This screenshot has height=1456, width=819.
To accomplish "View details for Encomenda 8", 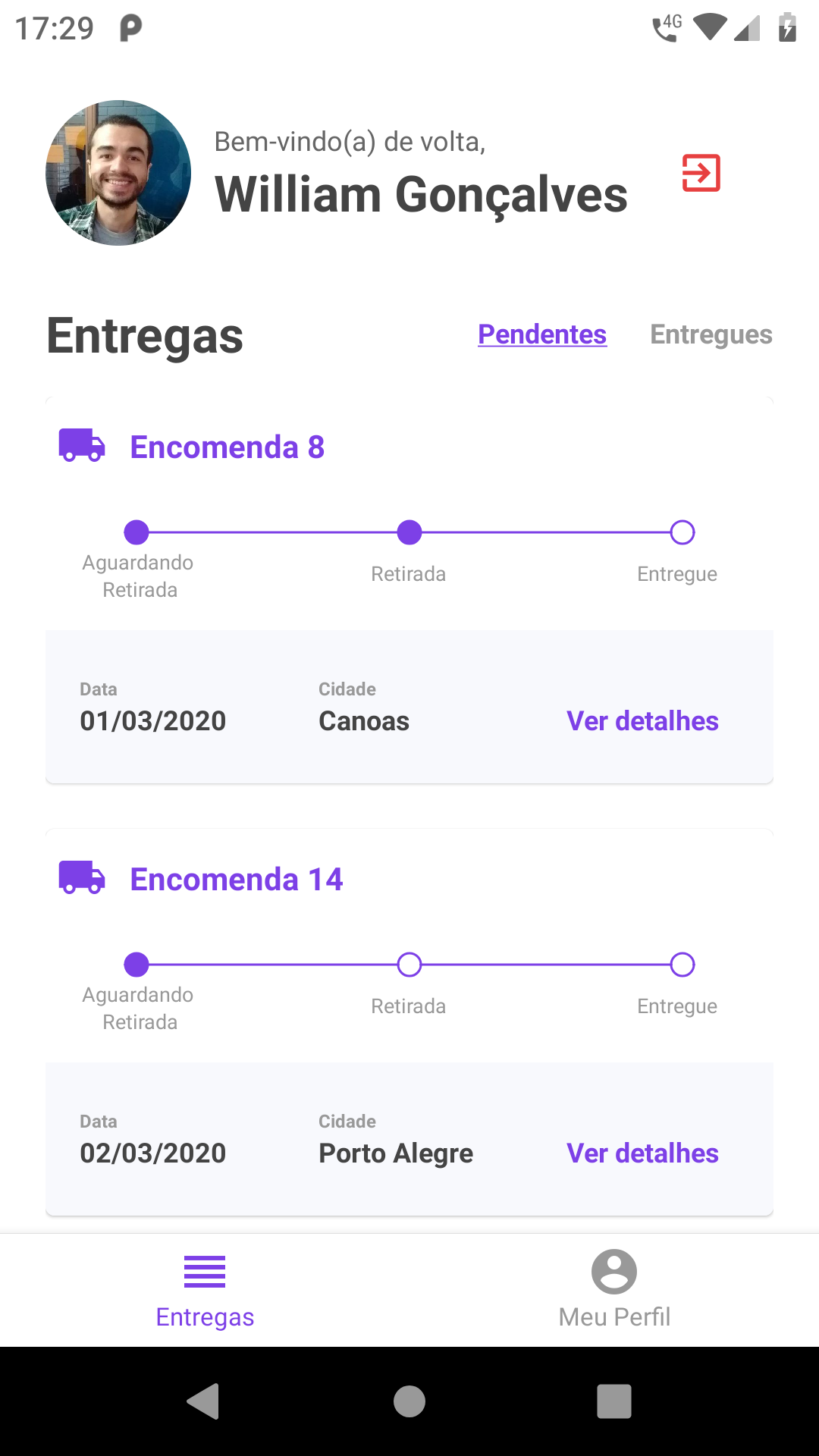I will [642, 721].
